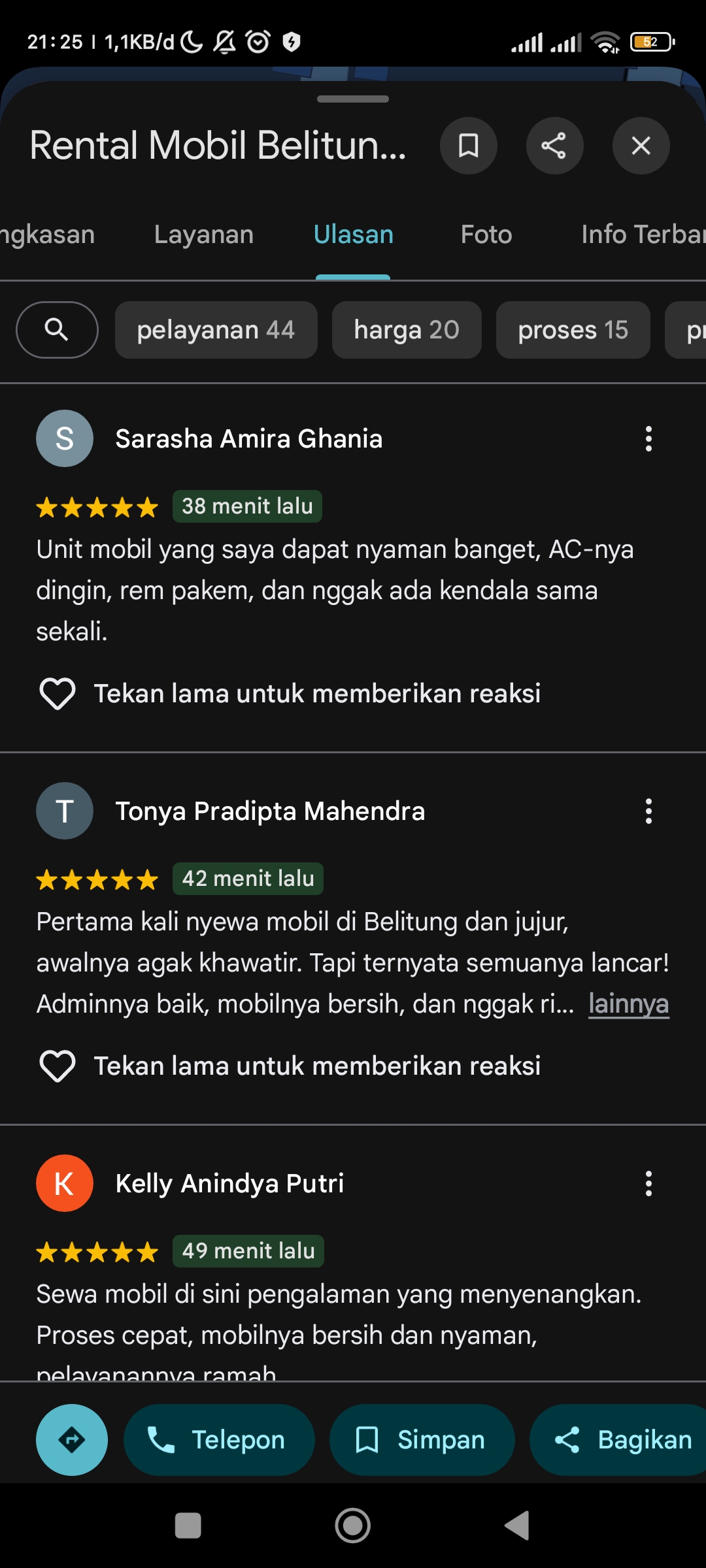Switch to the Layanan tab

point(204,235)
